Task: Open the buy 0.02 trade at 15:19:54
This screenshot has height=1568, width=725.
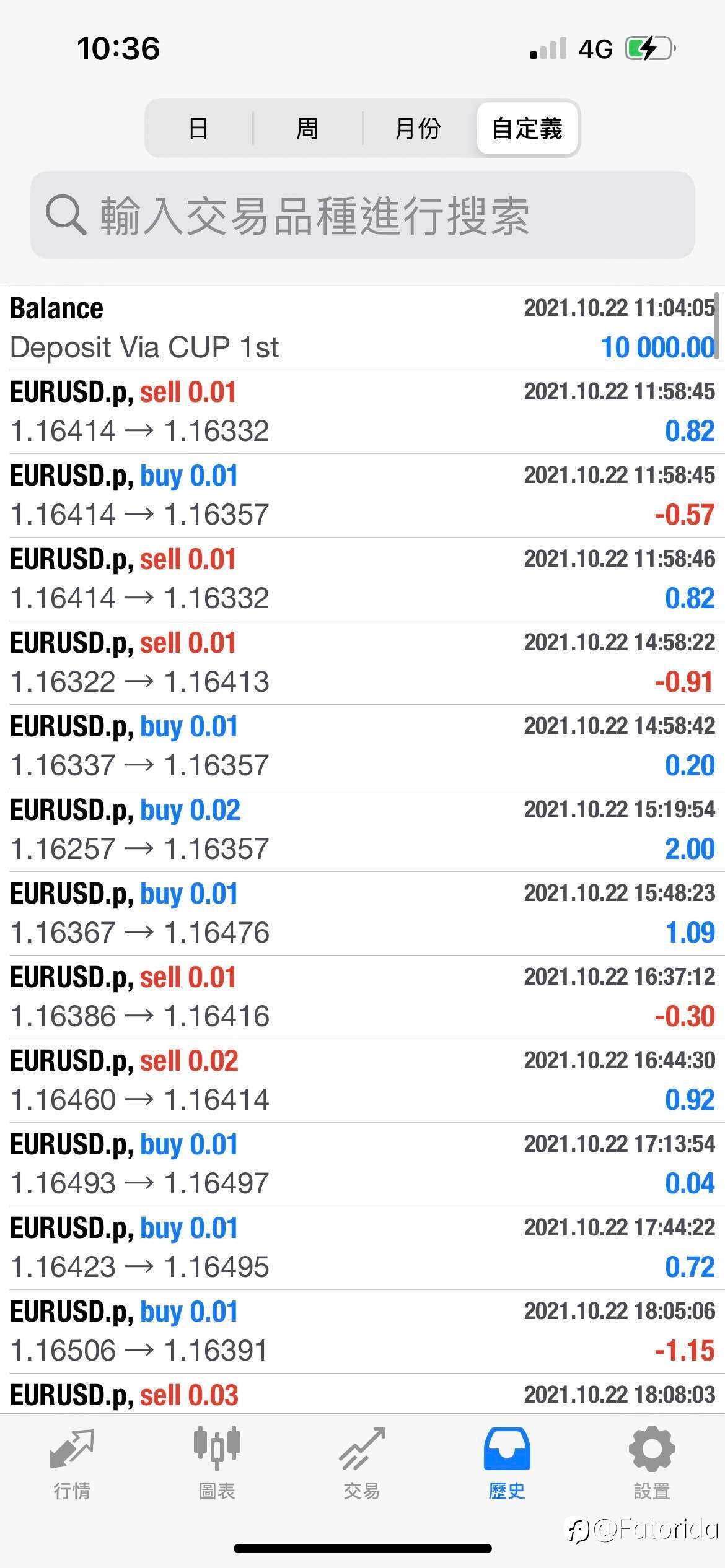Action: point(362,830)
